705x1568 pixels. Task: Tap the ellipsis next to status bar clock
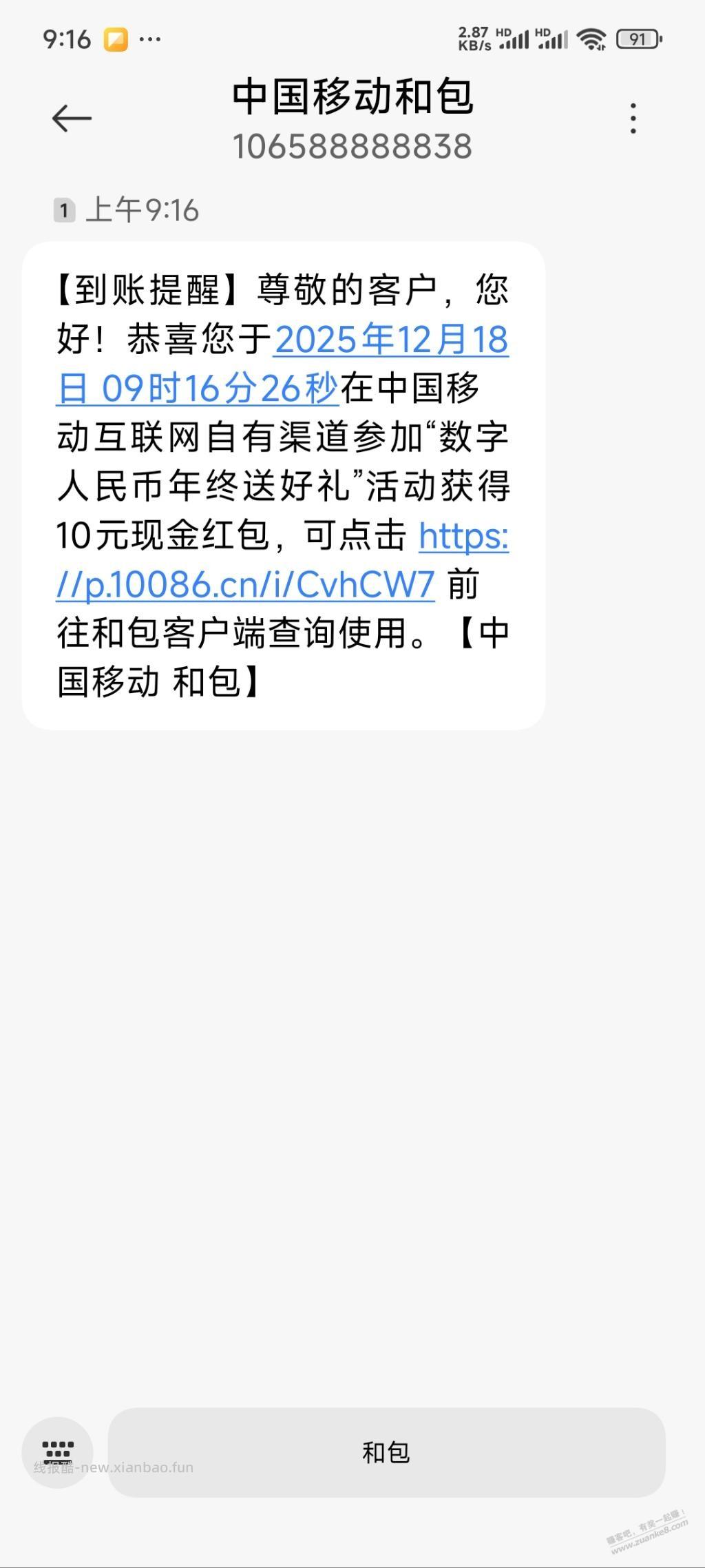tap(148, 39)
